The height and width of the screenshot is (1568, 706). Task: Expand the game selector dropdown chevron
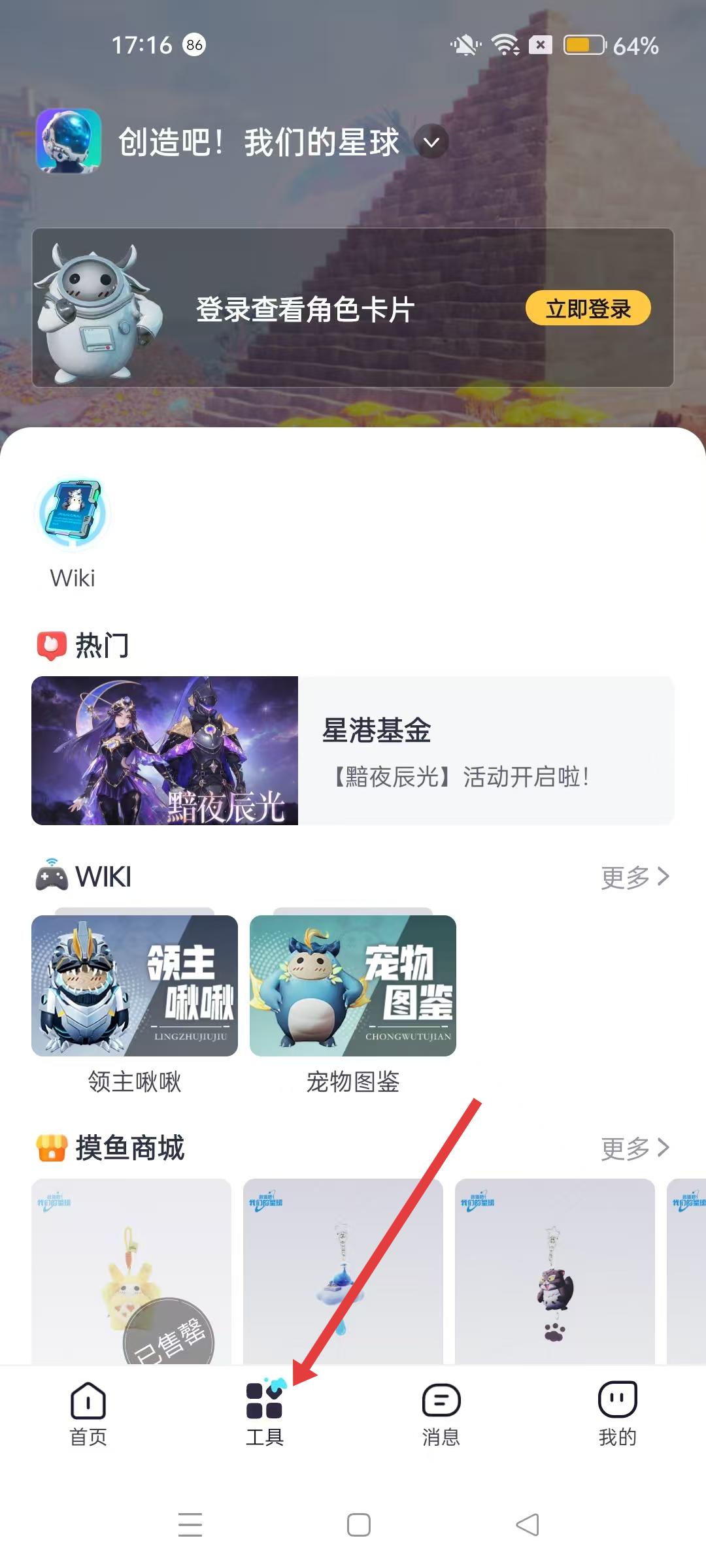(431, 142)
